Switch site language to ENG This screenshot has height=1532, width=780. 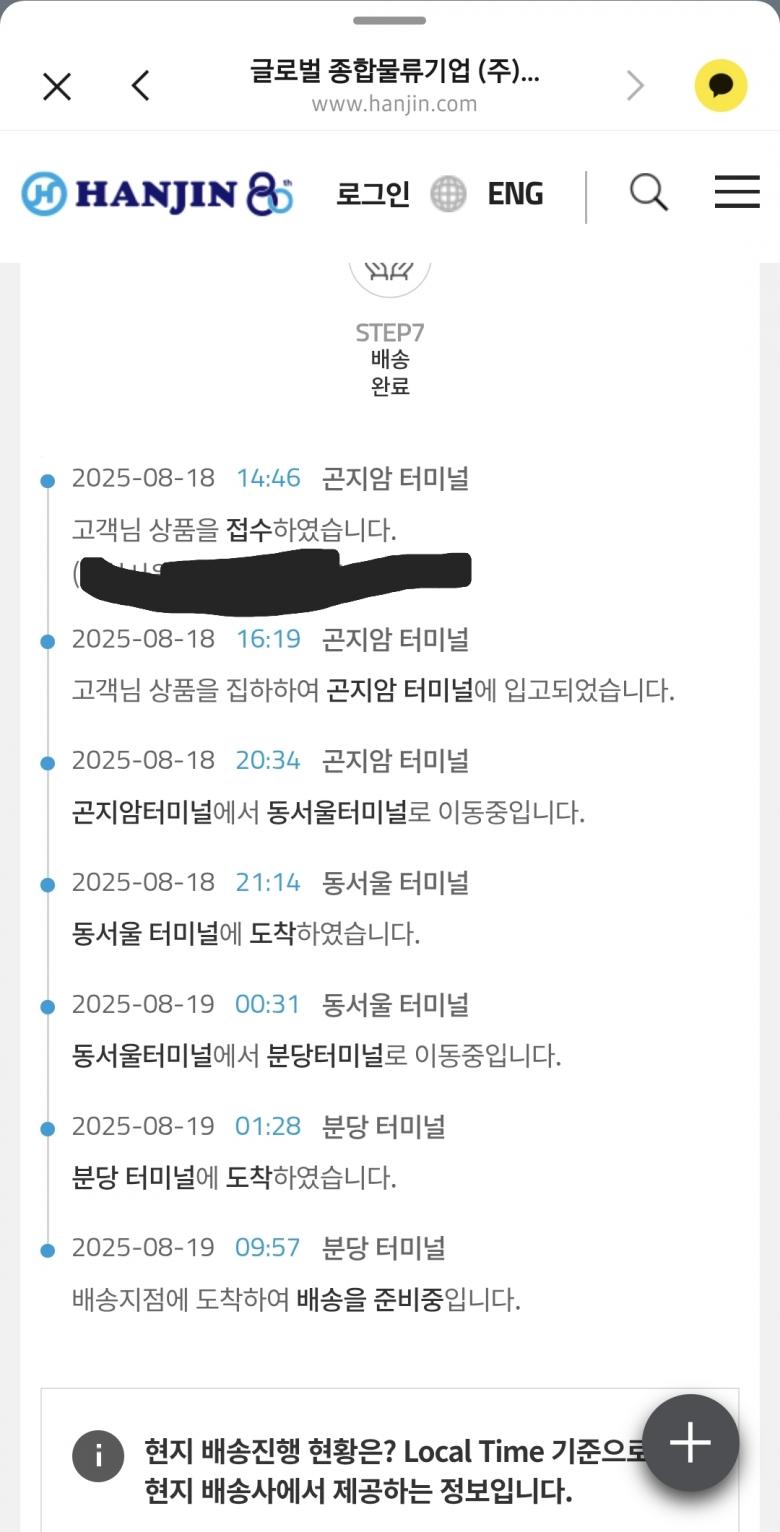click(x=515, y=194)
